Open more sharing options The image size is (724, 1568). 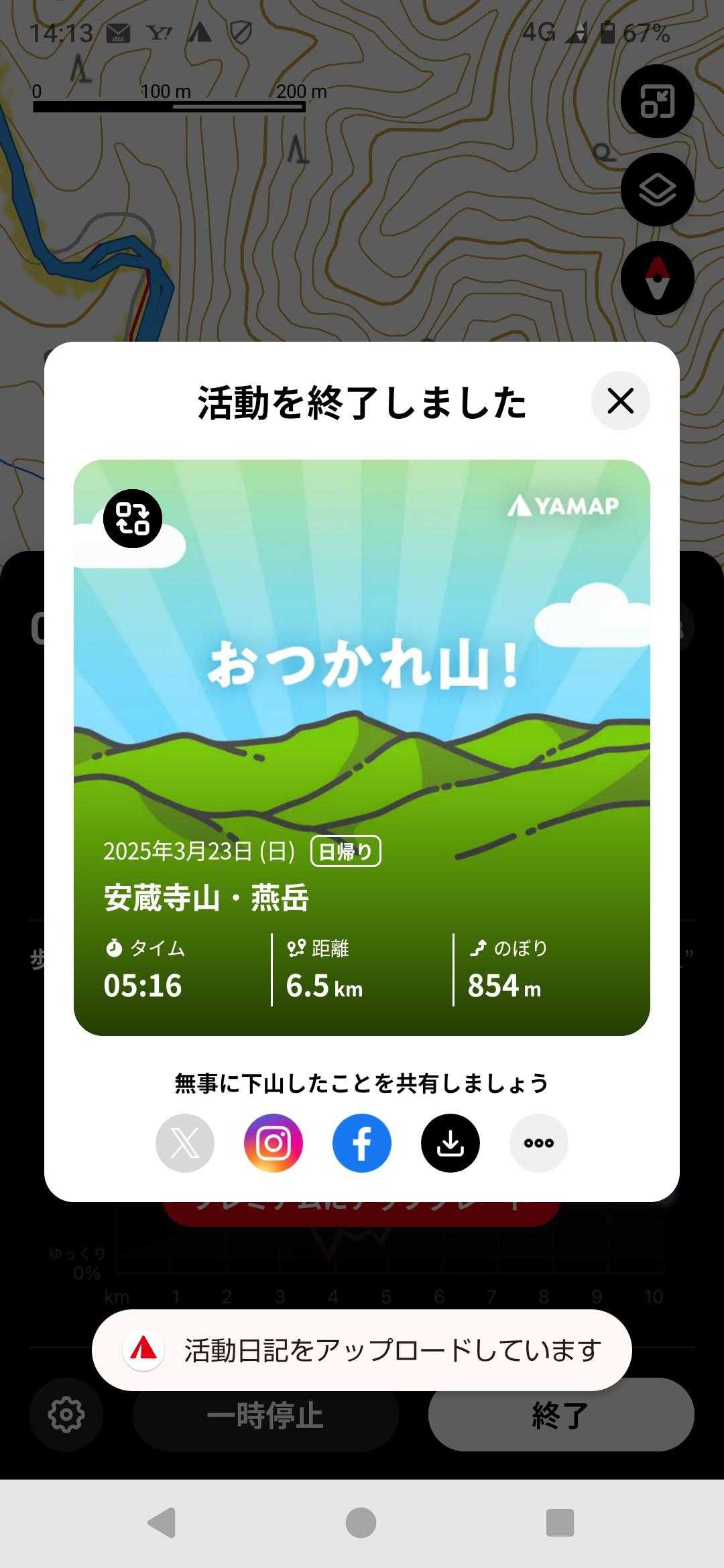[x=539, y=1142]
